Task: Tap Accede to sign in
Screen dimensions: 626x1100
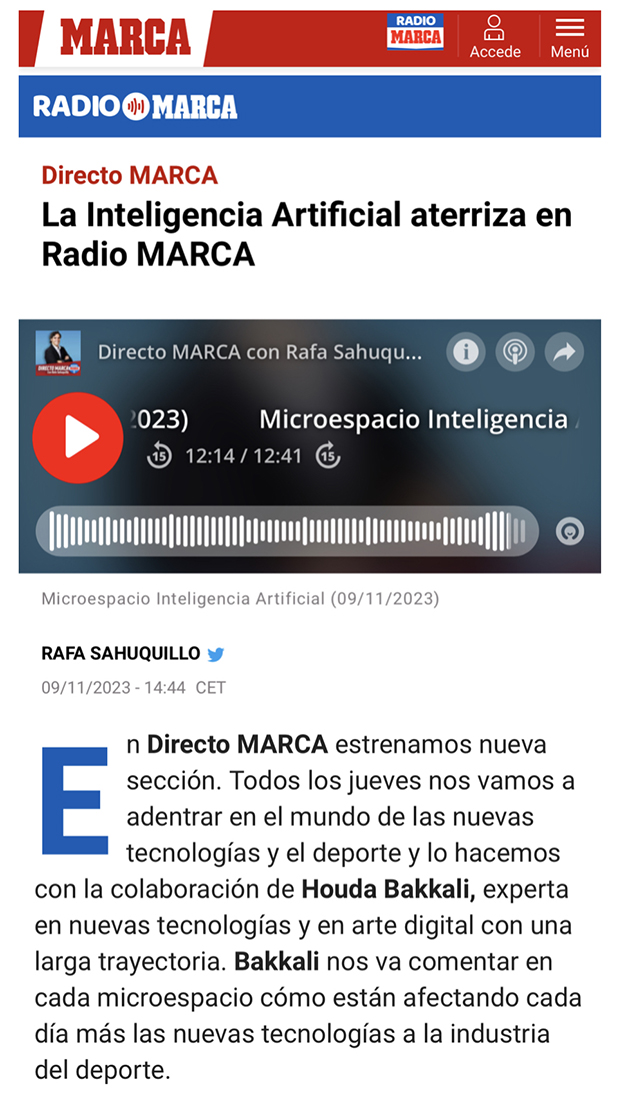Action: (495, 38)
